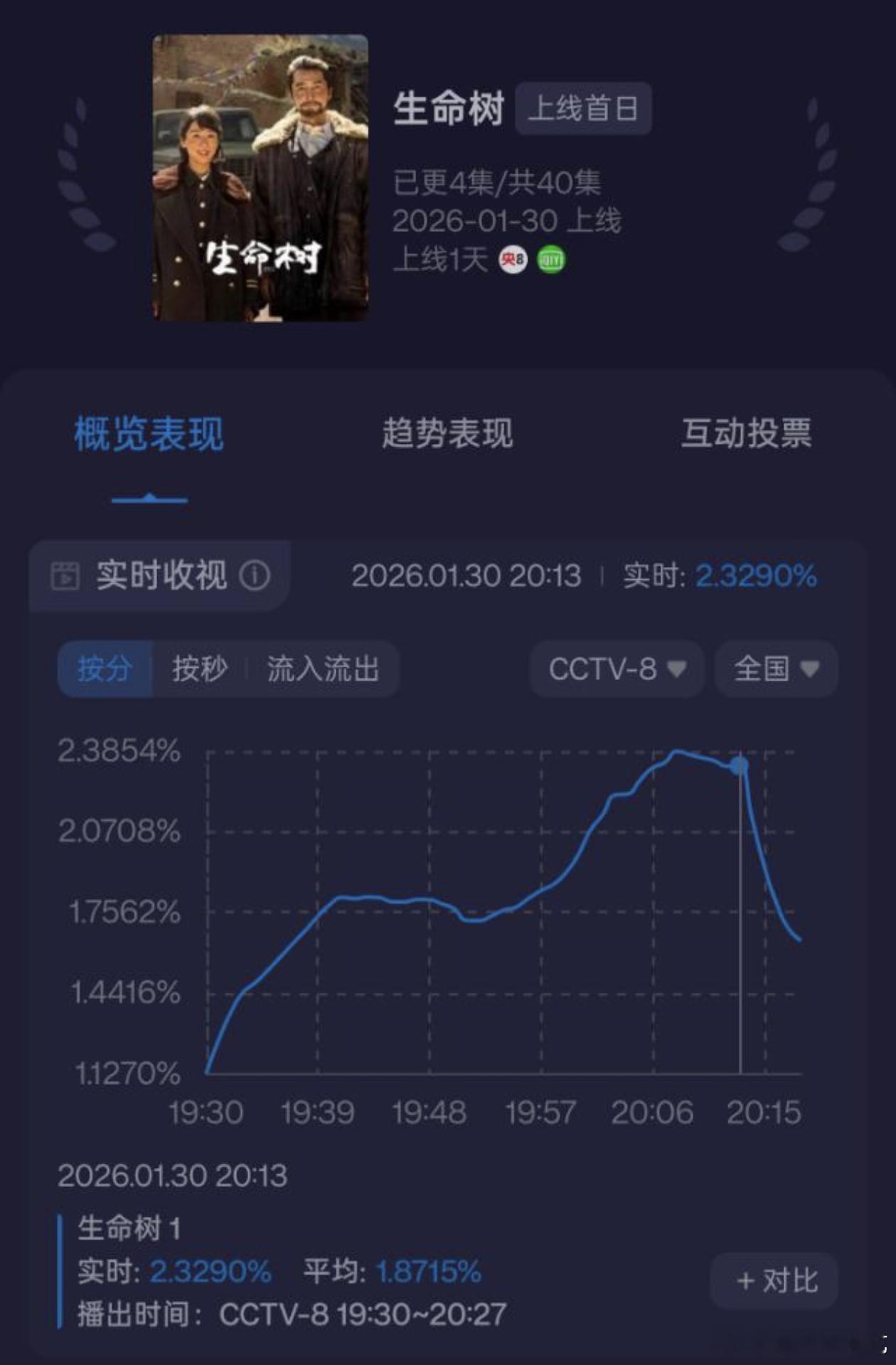896x1365 pixels.
Task: Select the 按分 per-minute mode
Action: [x=107, y=668]
